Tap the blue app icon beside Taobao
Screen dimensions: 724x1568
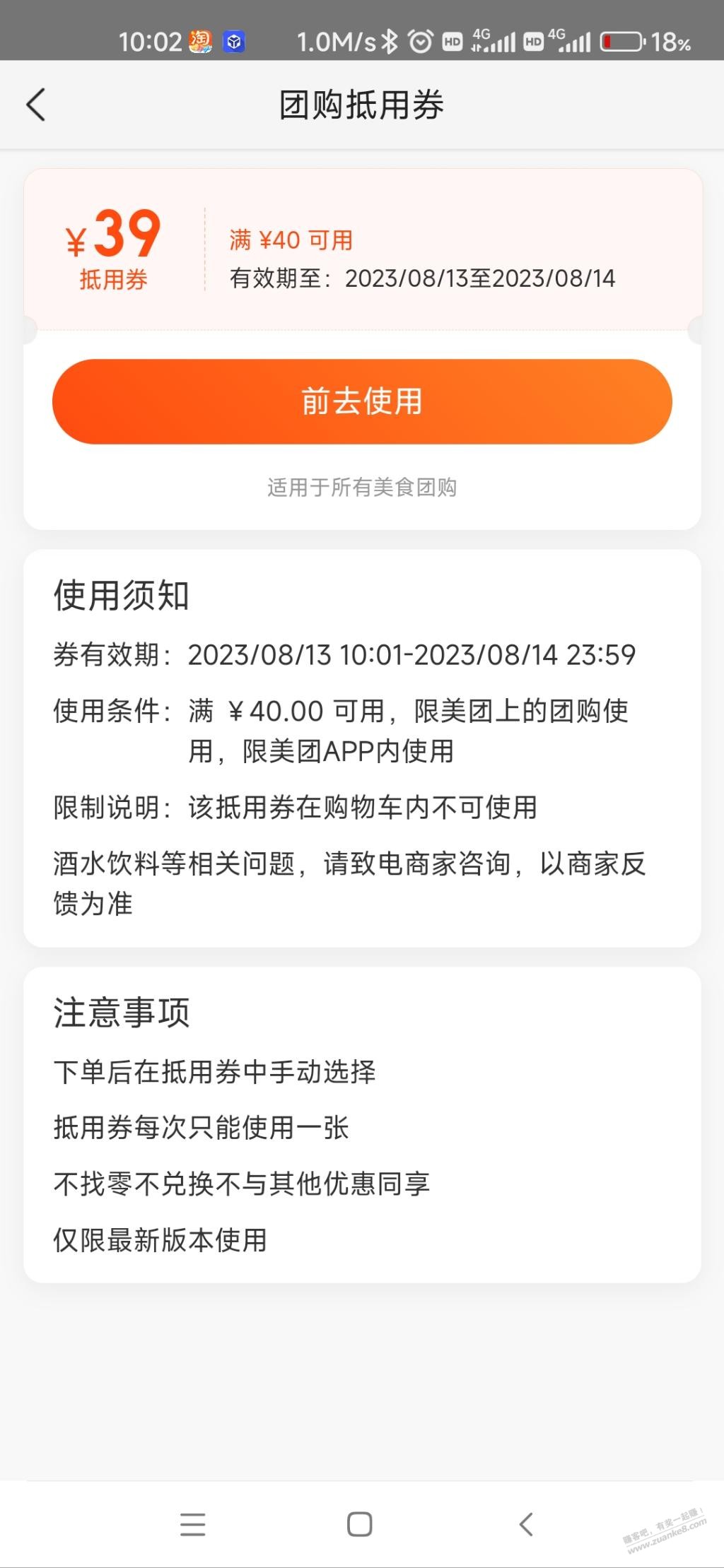coord(234,42)
